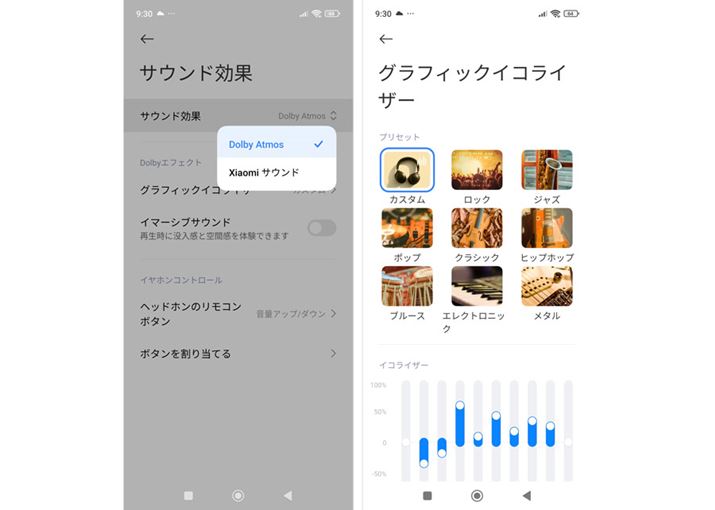Image resolution: width=715 pixels, height=510 pixels.
Task: Choose the エレクトロニック preset
Action: pos(477,286)
